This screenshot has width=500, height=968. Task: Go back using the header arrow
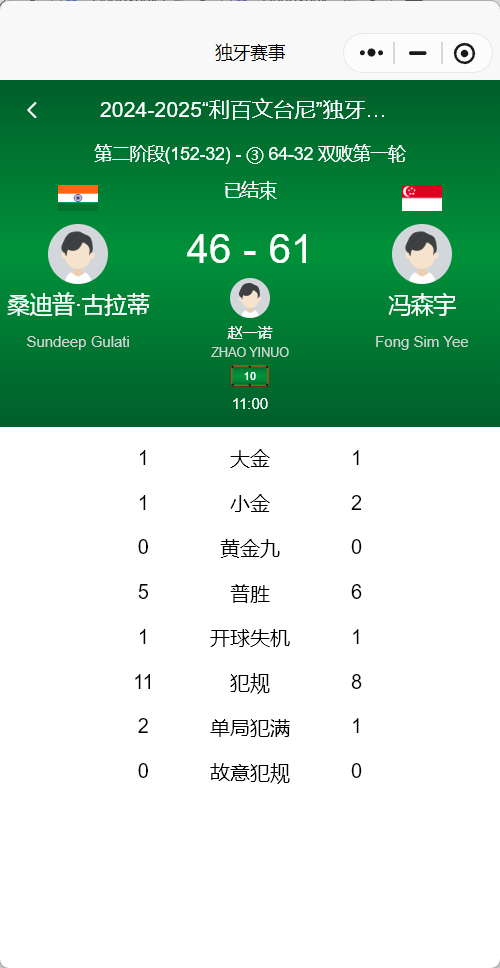(x=32, y=111)
